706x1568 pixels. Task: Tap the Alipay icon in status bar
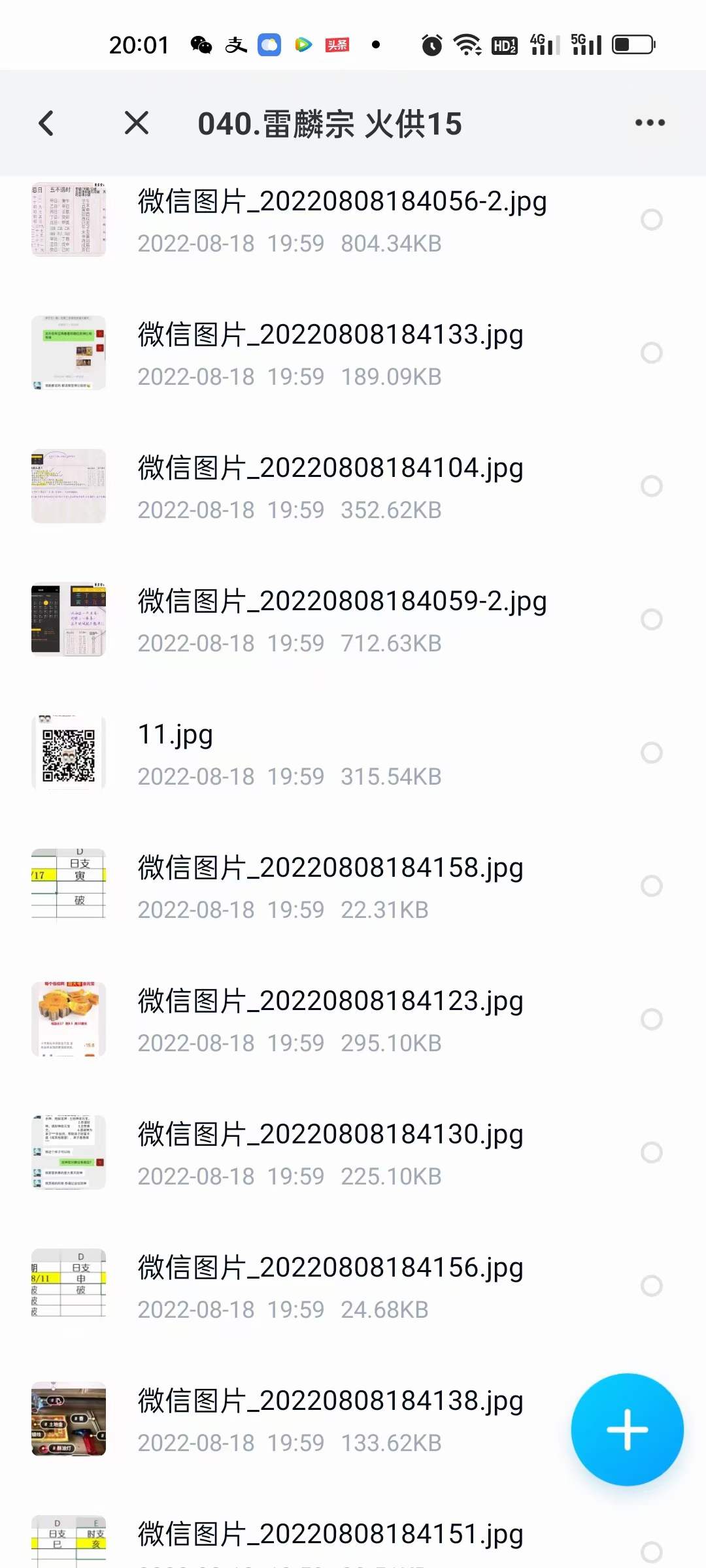(237, 44)
